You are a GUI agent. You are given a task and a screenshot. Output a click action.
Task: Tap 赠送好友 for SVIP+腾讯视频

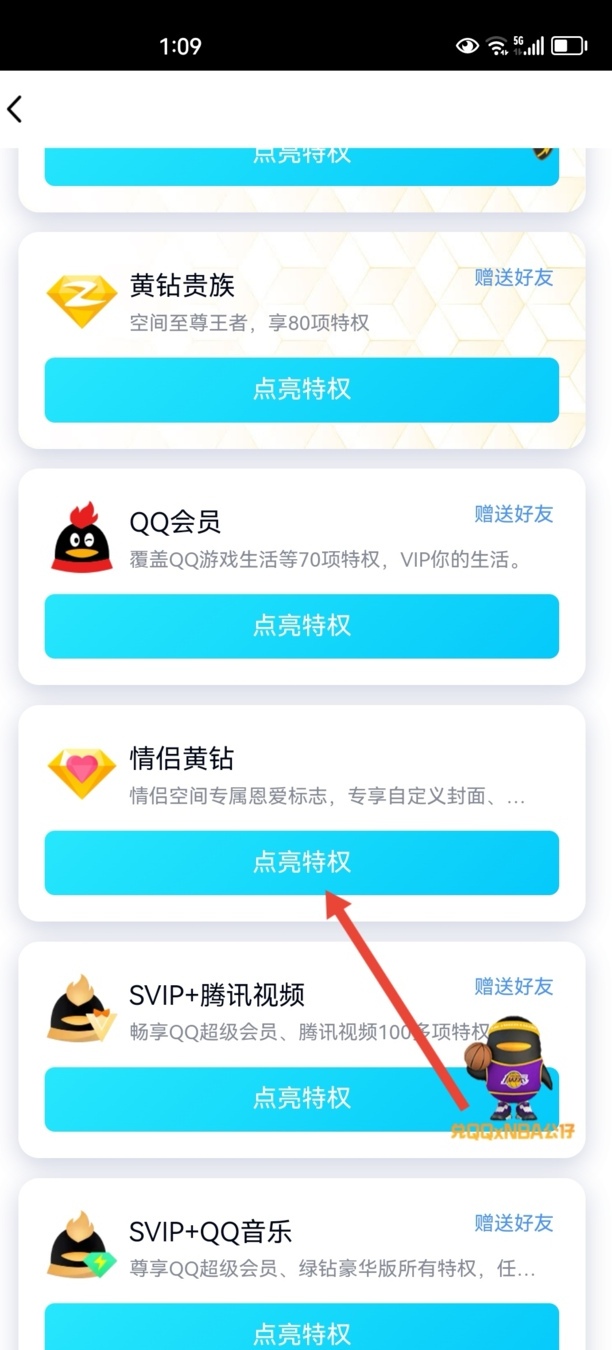(513, 986)
